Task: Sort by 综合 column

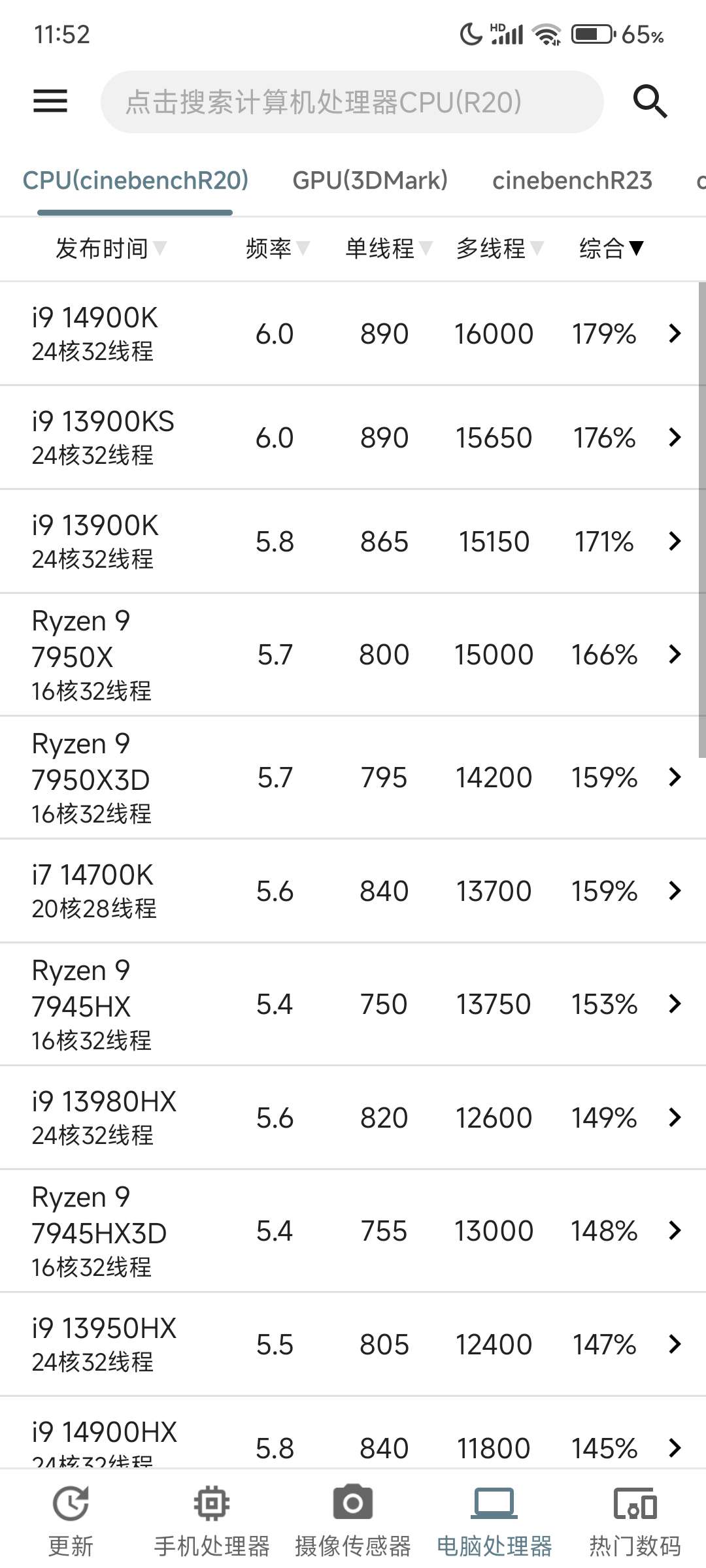Action: coord(611,248)
